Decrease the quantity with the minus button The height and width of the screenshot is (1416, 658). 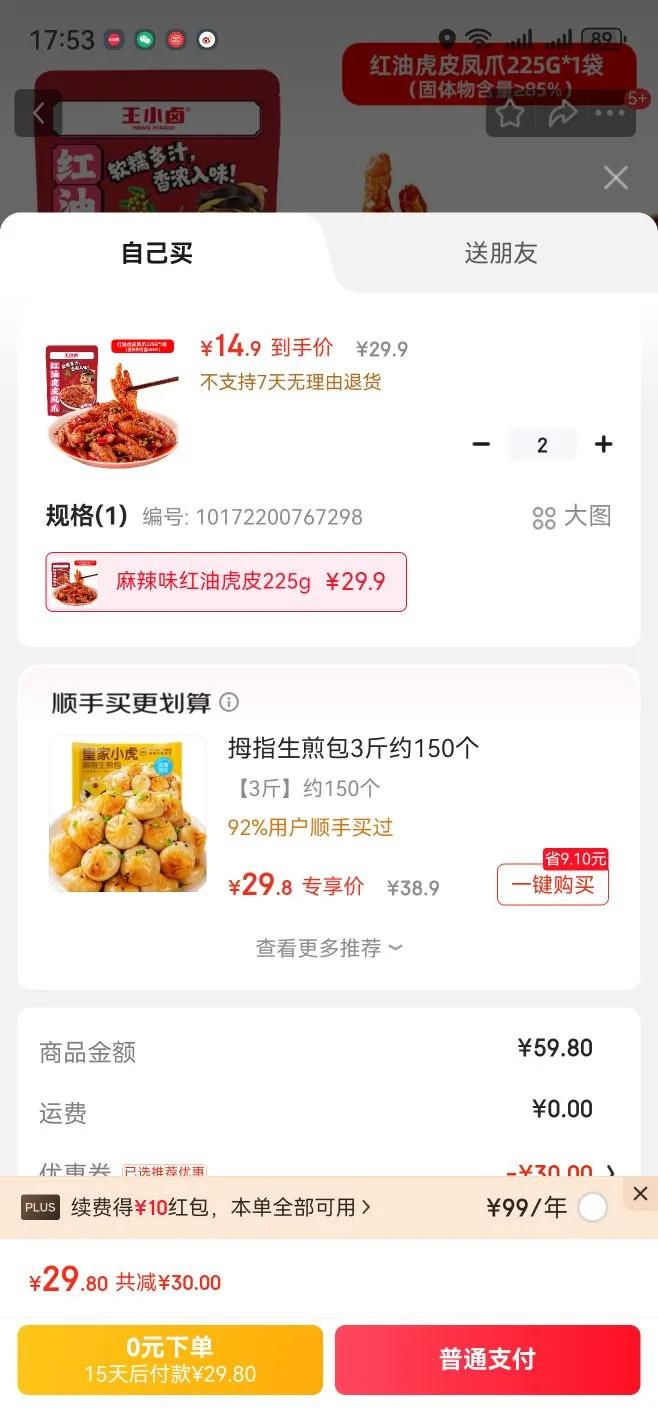481,444
